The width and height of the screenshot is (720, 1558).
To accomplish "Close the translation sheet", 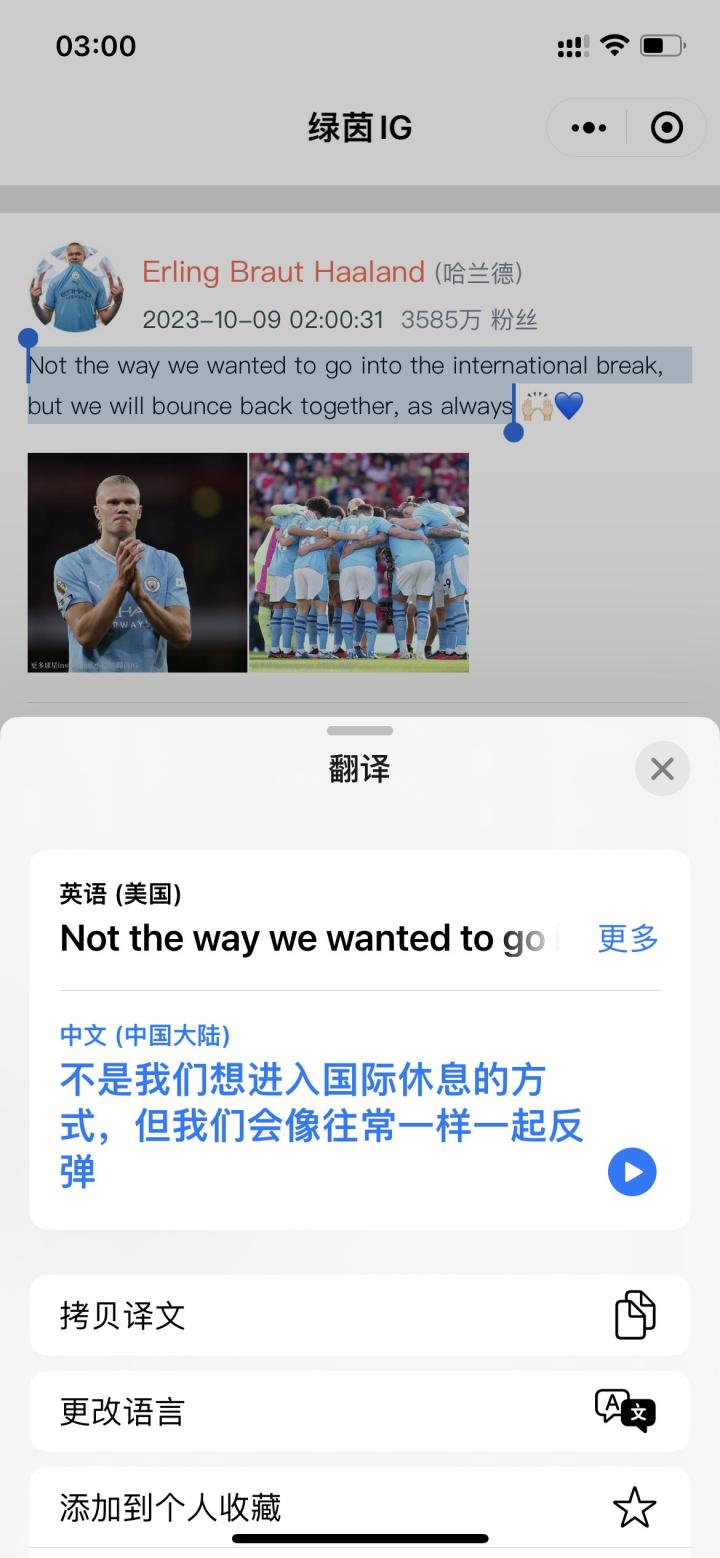I will click(662, 769).
